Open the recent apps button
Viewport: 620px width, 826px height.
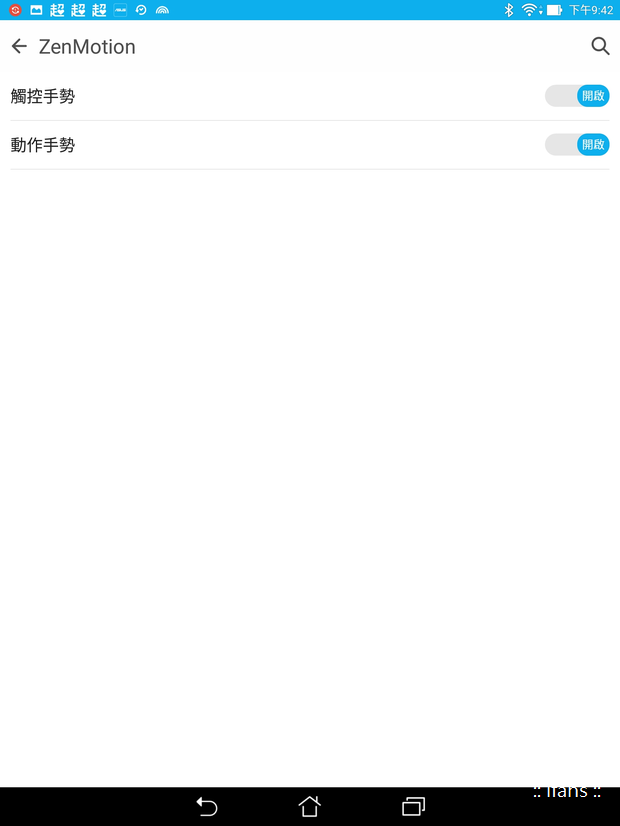[x=413, y=806]
